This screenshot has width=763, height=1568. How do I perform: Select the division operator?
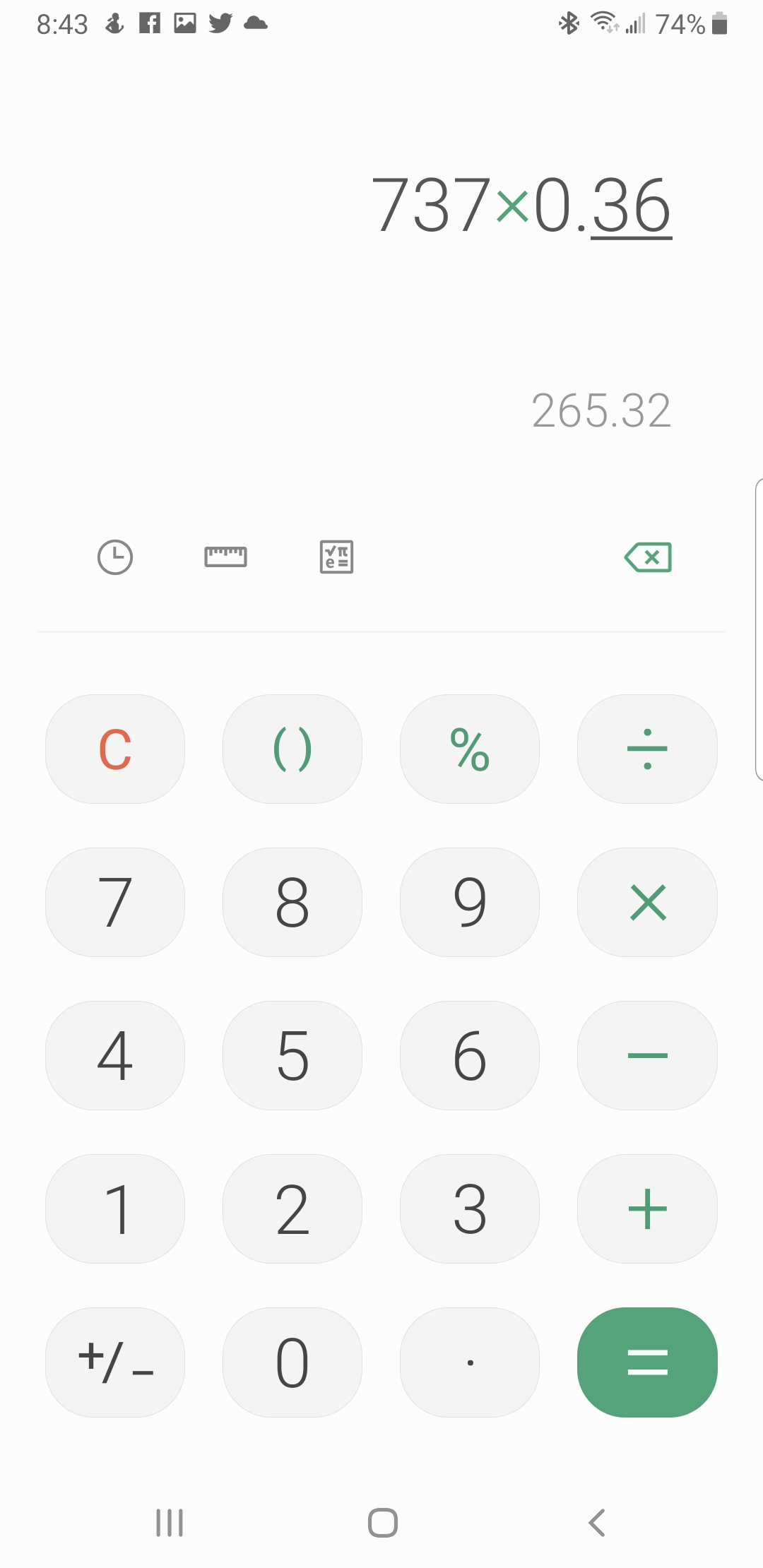point(647,749)
